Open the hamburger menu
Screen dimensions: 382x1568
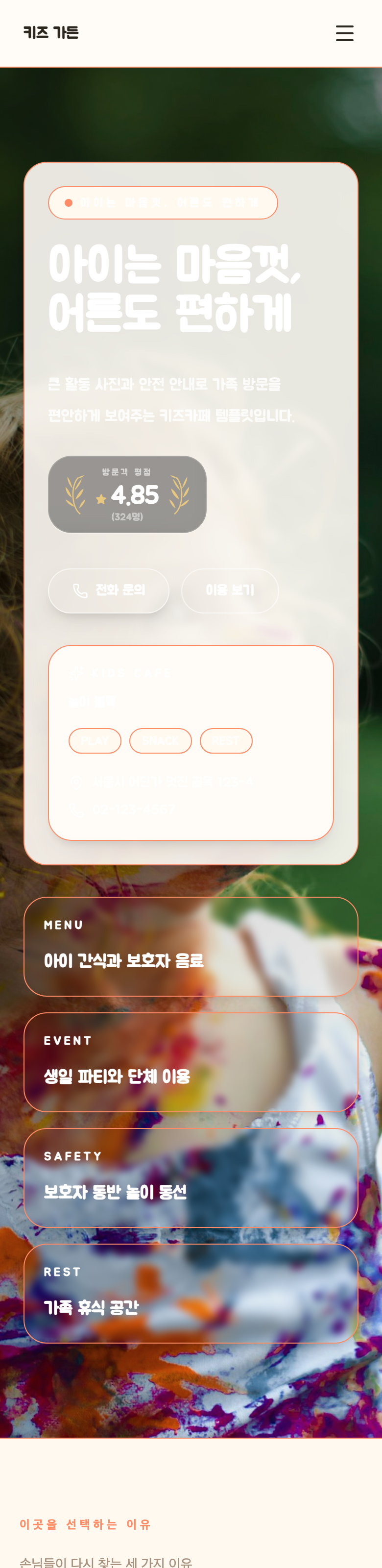click(344, 33)
